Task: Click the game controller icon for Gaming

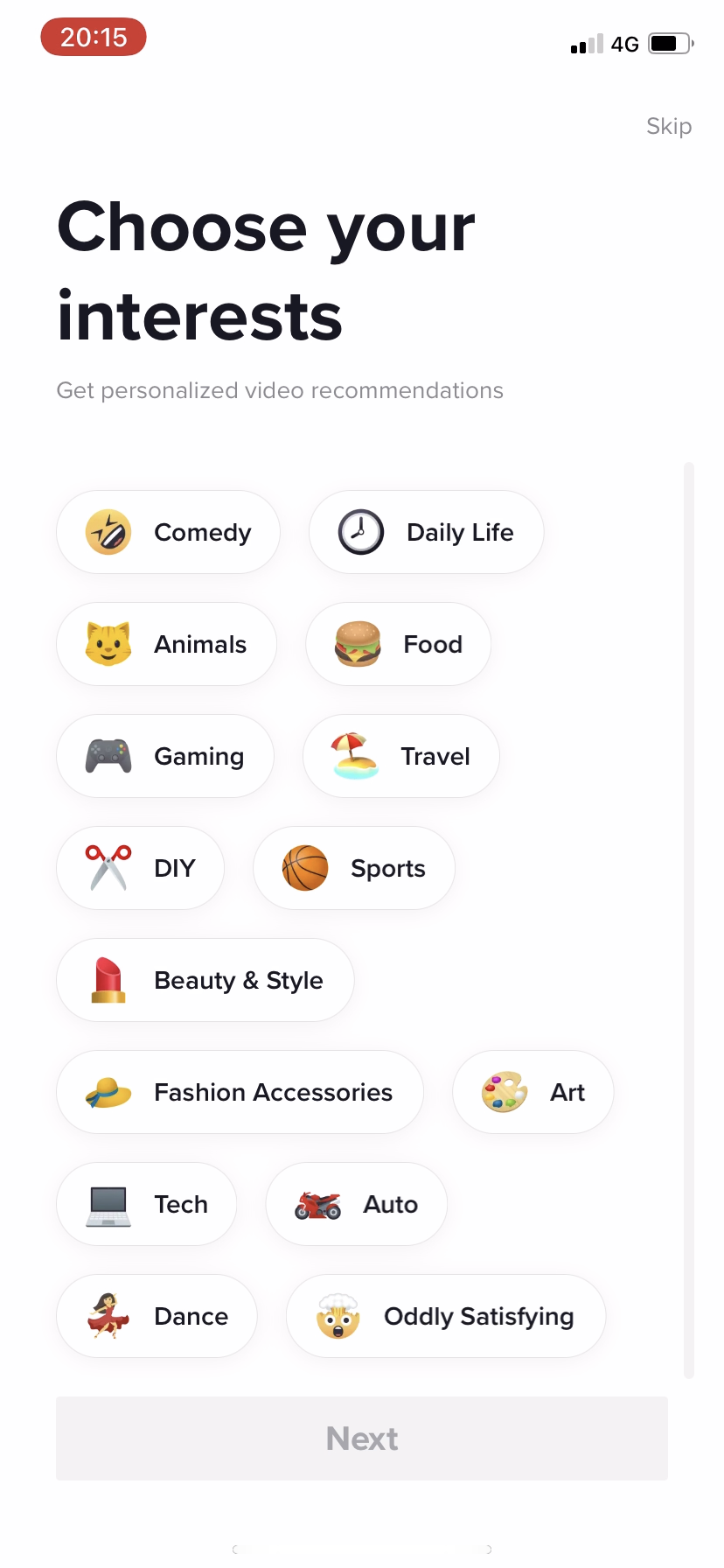Action: (x=108, y=756)
